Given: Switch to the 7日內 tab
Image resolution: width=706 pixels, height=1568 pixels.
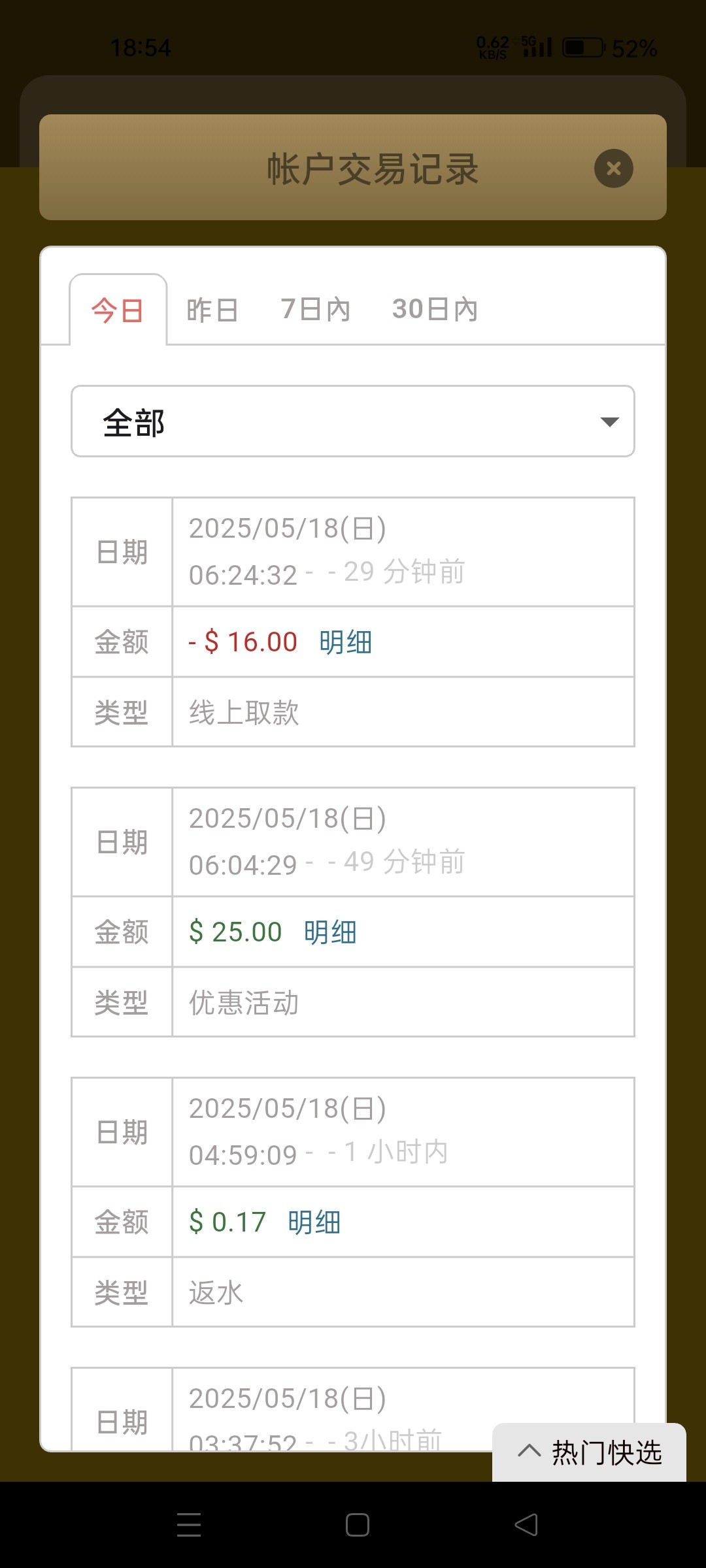Looking at the screenshot, I should [315, 309].
